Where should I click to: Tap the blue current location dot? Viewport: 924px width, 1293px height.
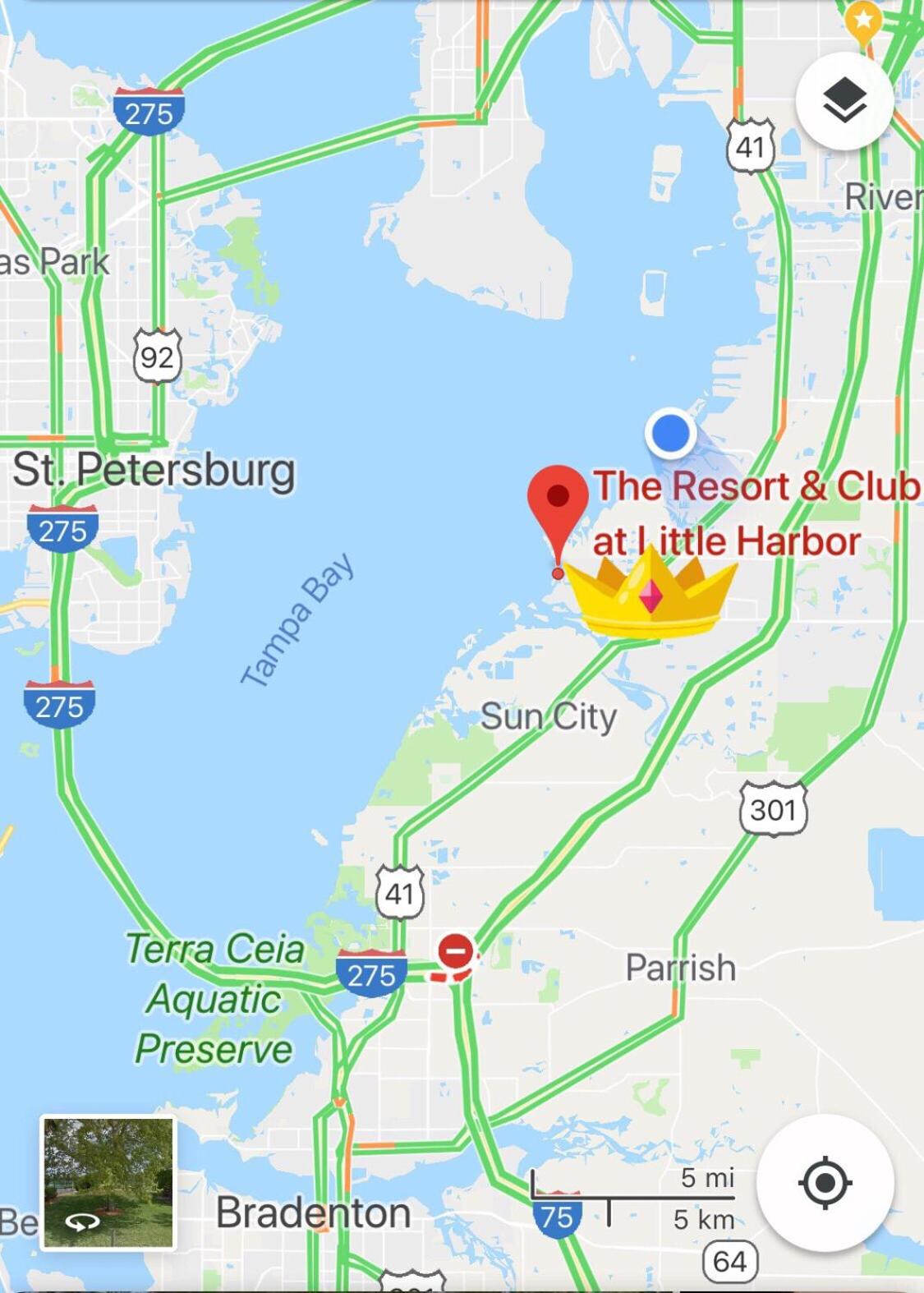pos(670,432)
